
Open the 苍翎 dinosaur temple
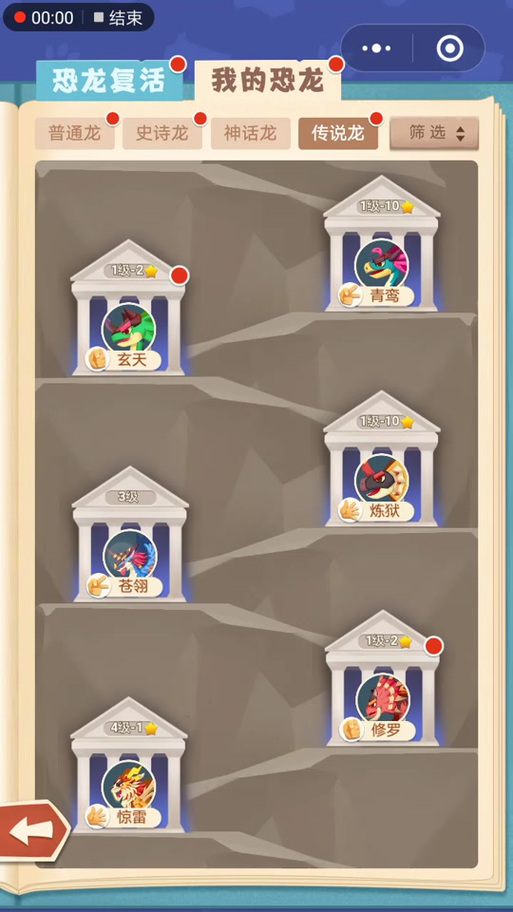[130, 534]
